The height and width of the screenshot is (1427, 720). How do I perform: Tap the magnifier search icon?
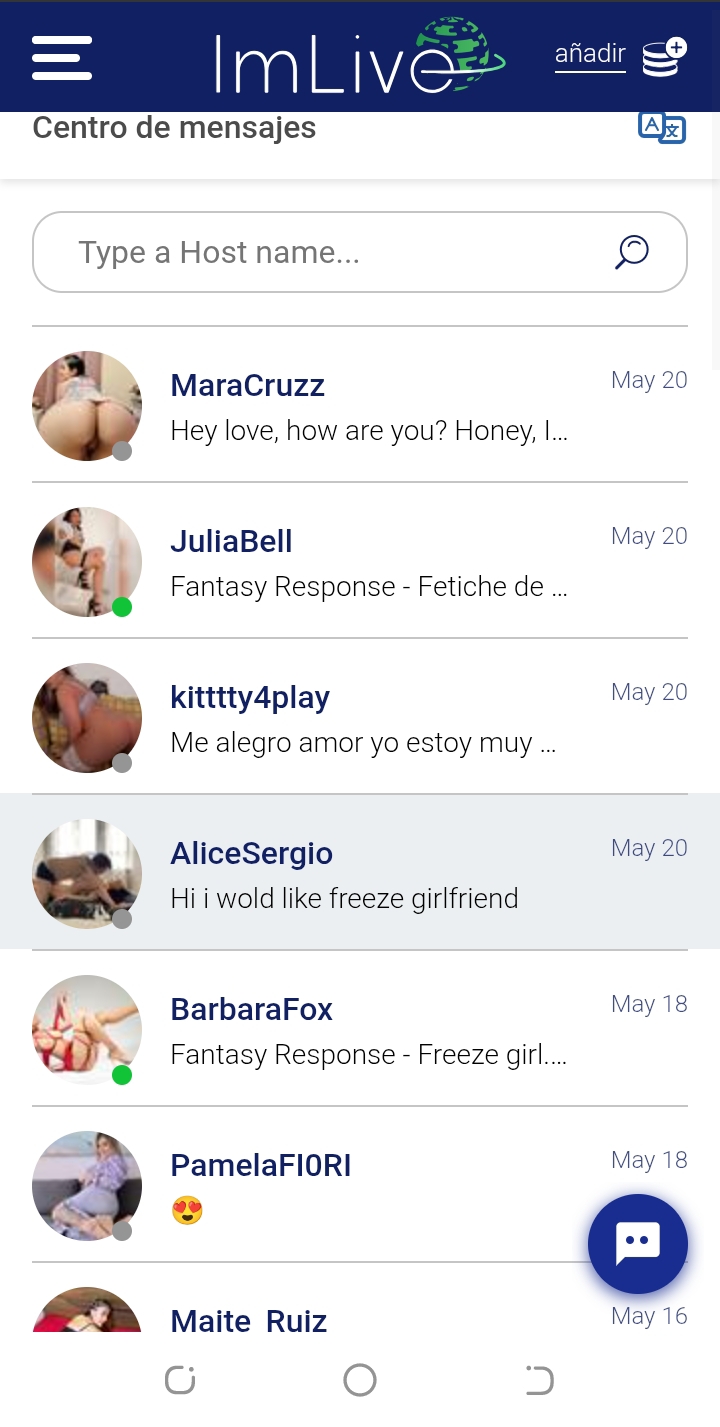point(632,252)
